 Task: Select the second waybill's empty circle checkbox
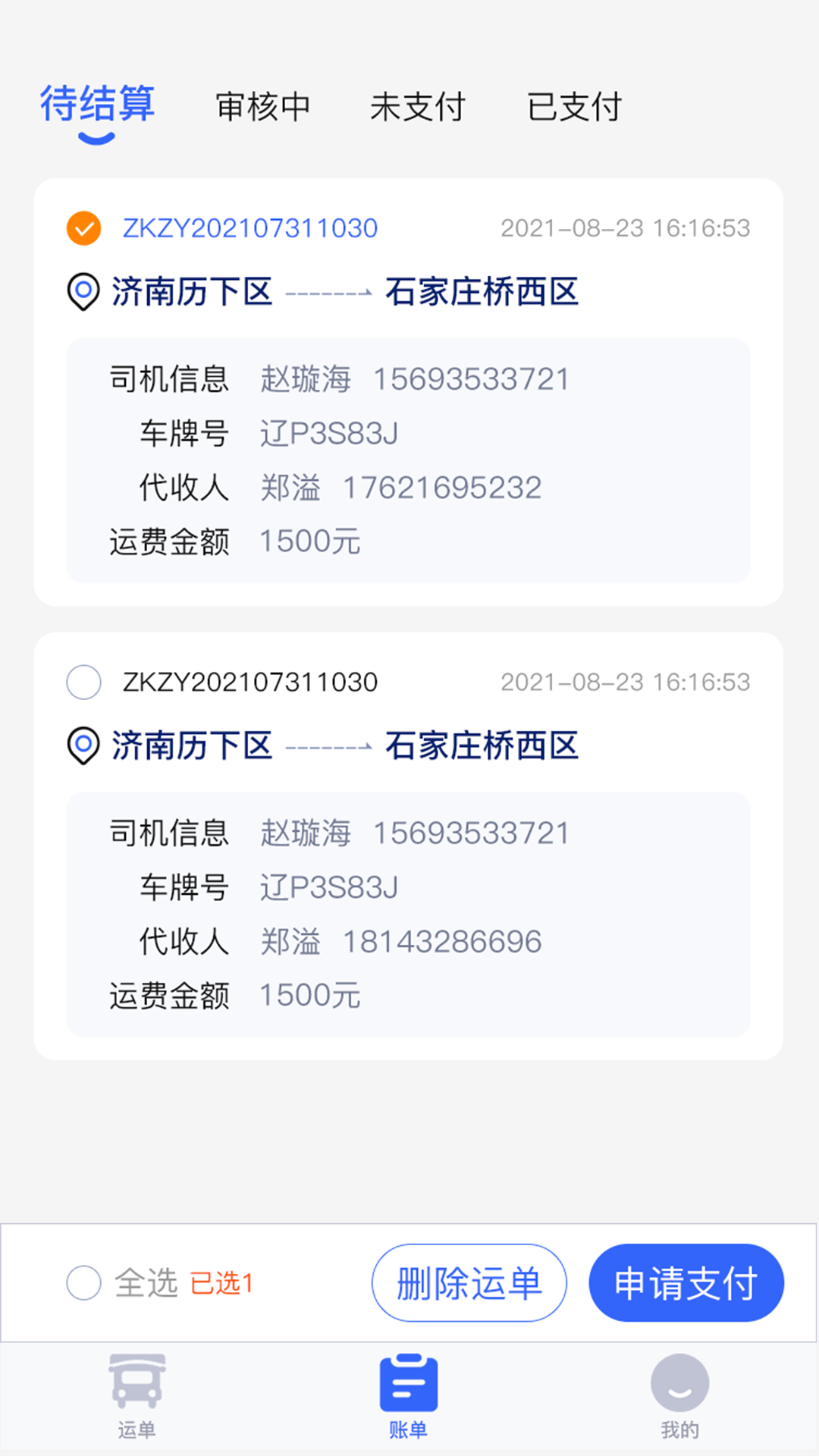coord(83,682)
